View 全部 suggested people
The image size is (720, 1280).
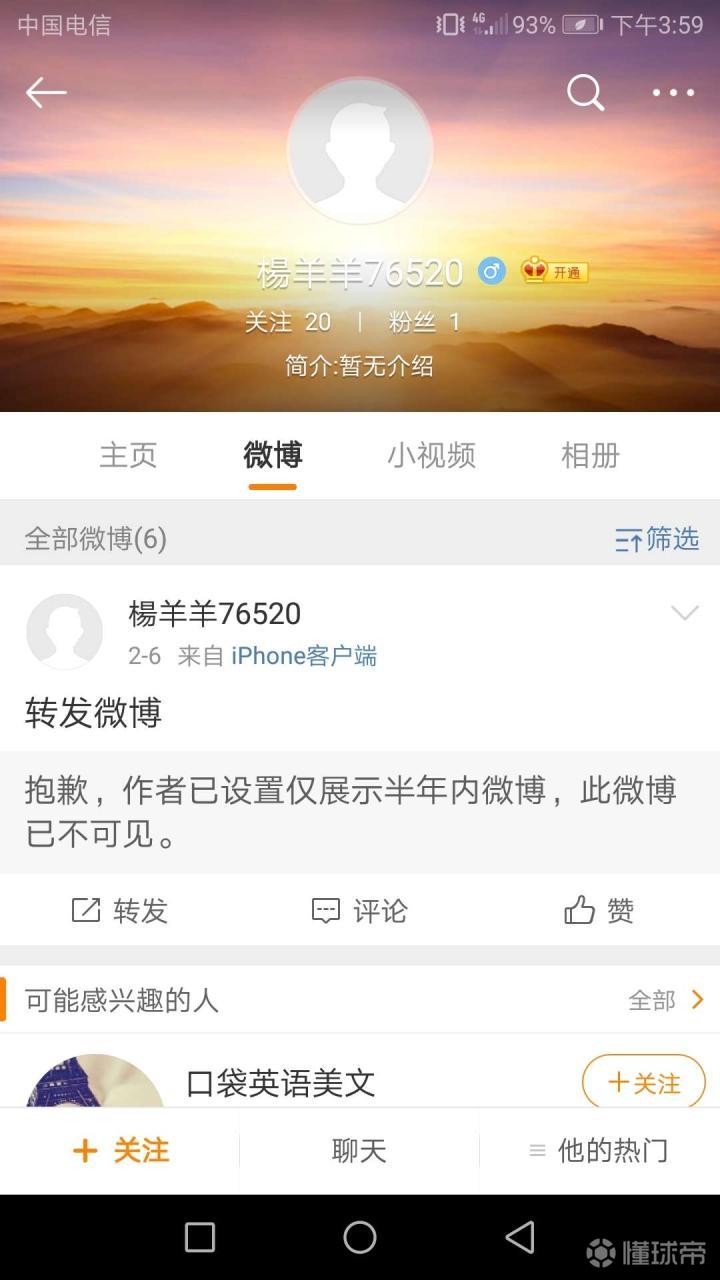coord(666,1000)
